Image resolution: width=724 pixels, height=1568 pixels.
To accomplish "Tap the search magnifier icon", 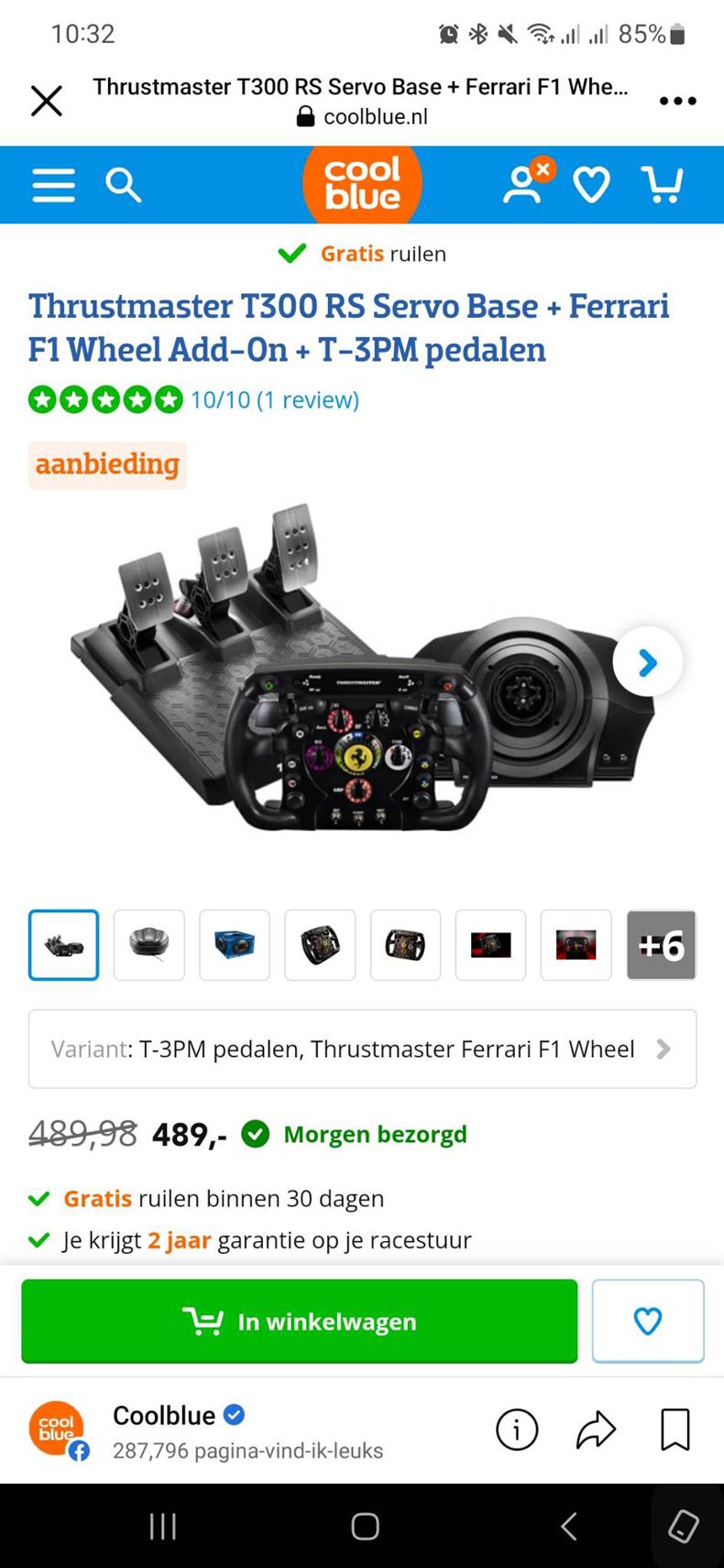I will [123, 185].
